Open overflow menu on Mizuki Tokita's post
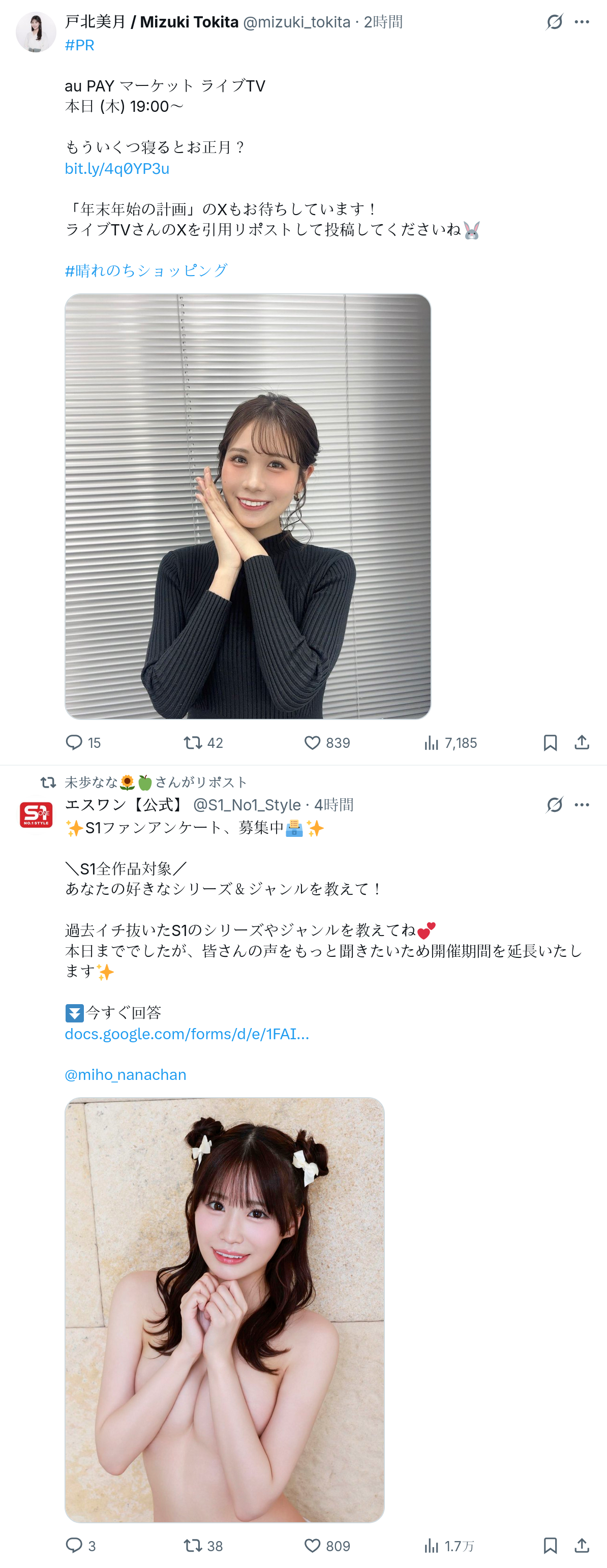 tap(582, 22)
